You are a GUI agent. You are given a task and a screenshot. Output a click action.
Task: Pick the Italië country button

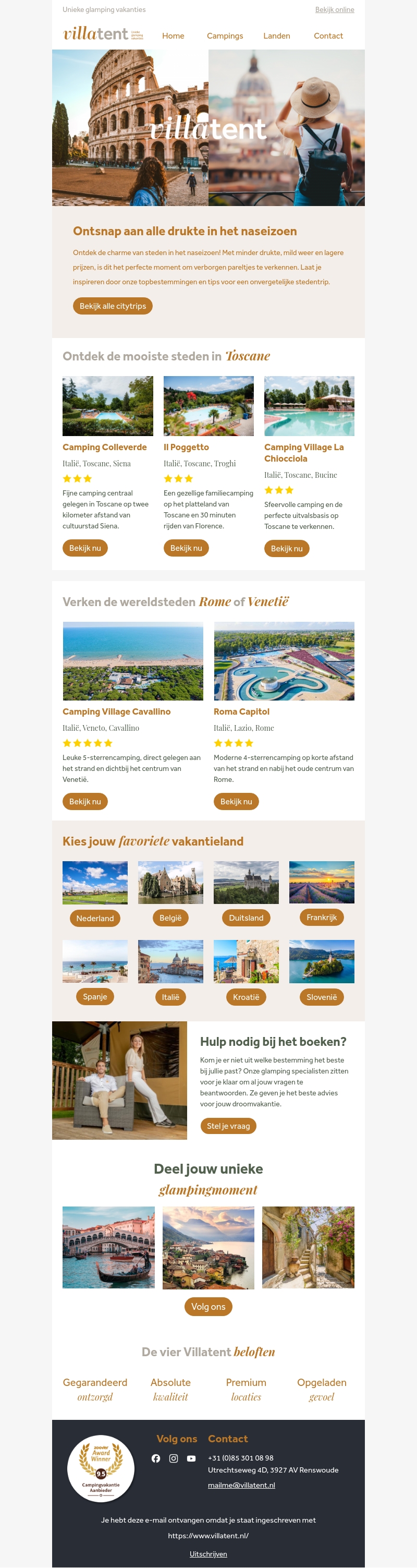coord(170,997)
